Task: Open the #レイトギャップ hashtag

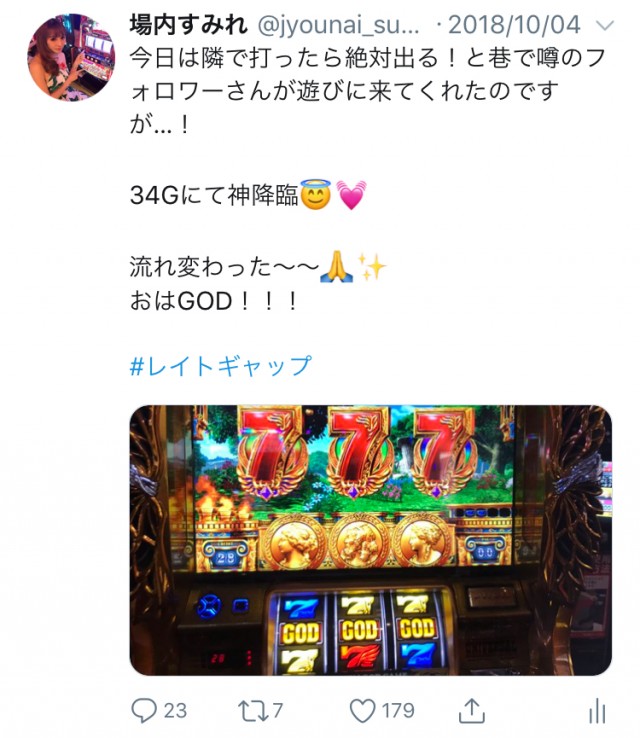Action: click(220, 366)
